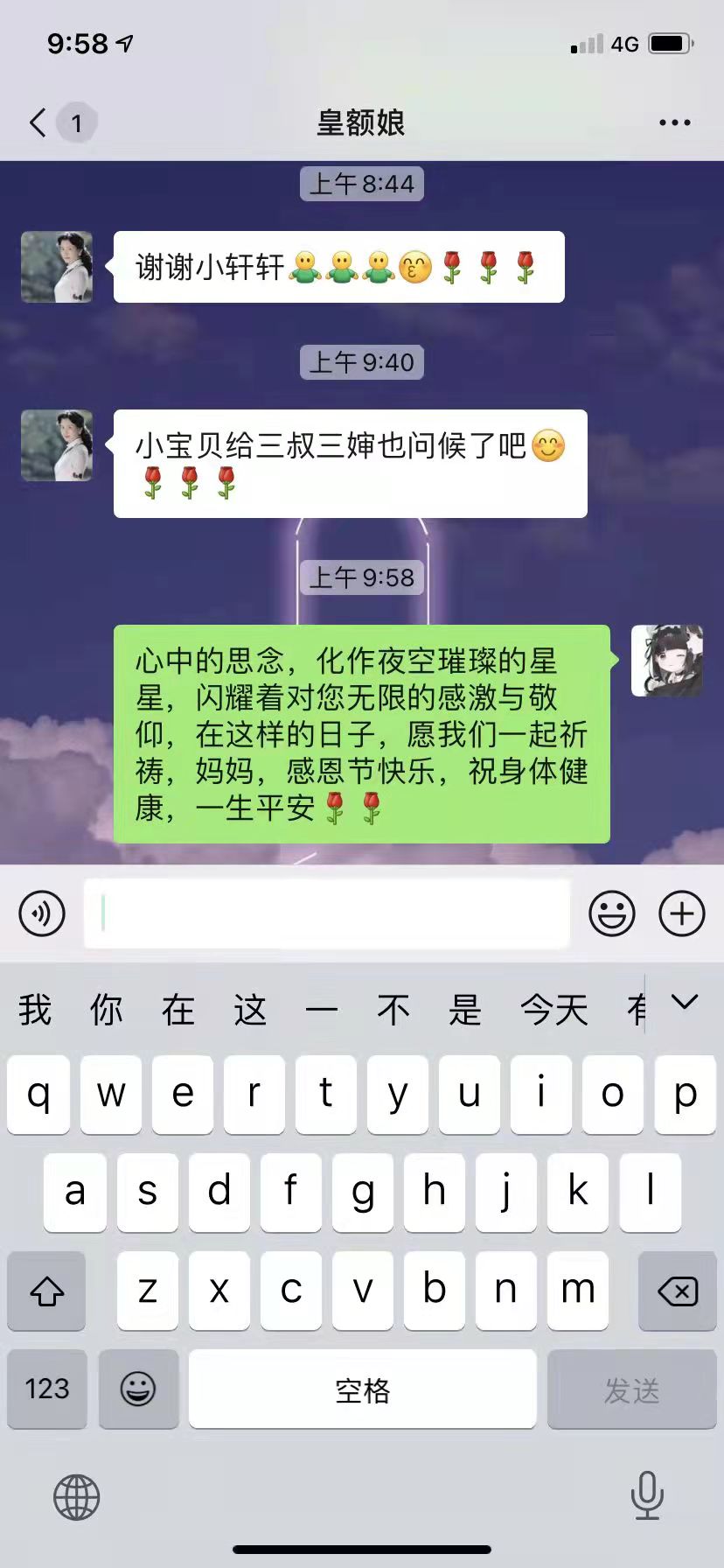Switch to voice message input
This screenshot has width=724, height=1568.
[x=42, y=913]
